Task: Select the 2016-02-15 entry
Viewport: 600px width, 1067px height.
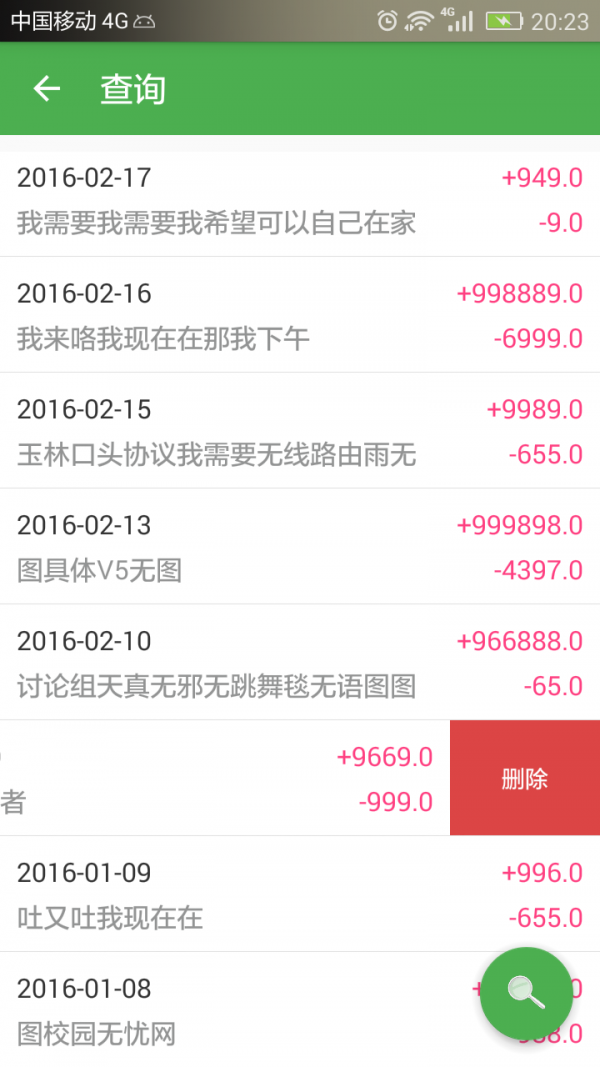Action: point(300,431)
